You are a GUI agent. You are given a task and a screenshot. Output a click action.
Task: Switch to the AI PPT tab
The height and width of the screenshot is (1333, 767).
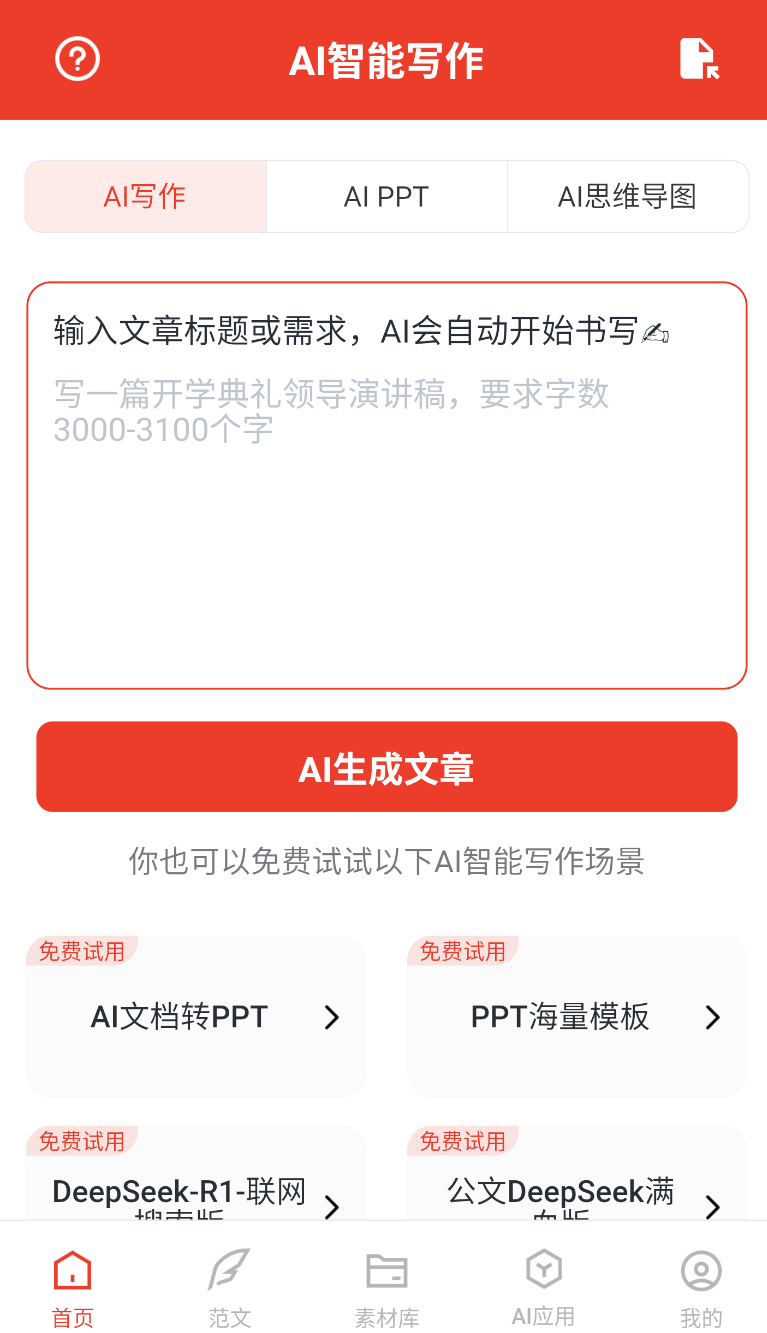pyautogui.click(x=387, y=197)
